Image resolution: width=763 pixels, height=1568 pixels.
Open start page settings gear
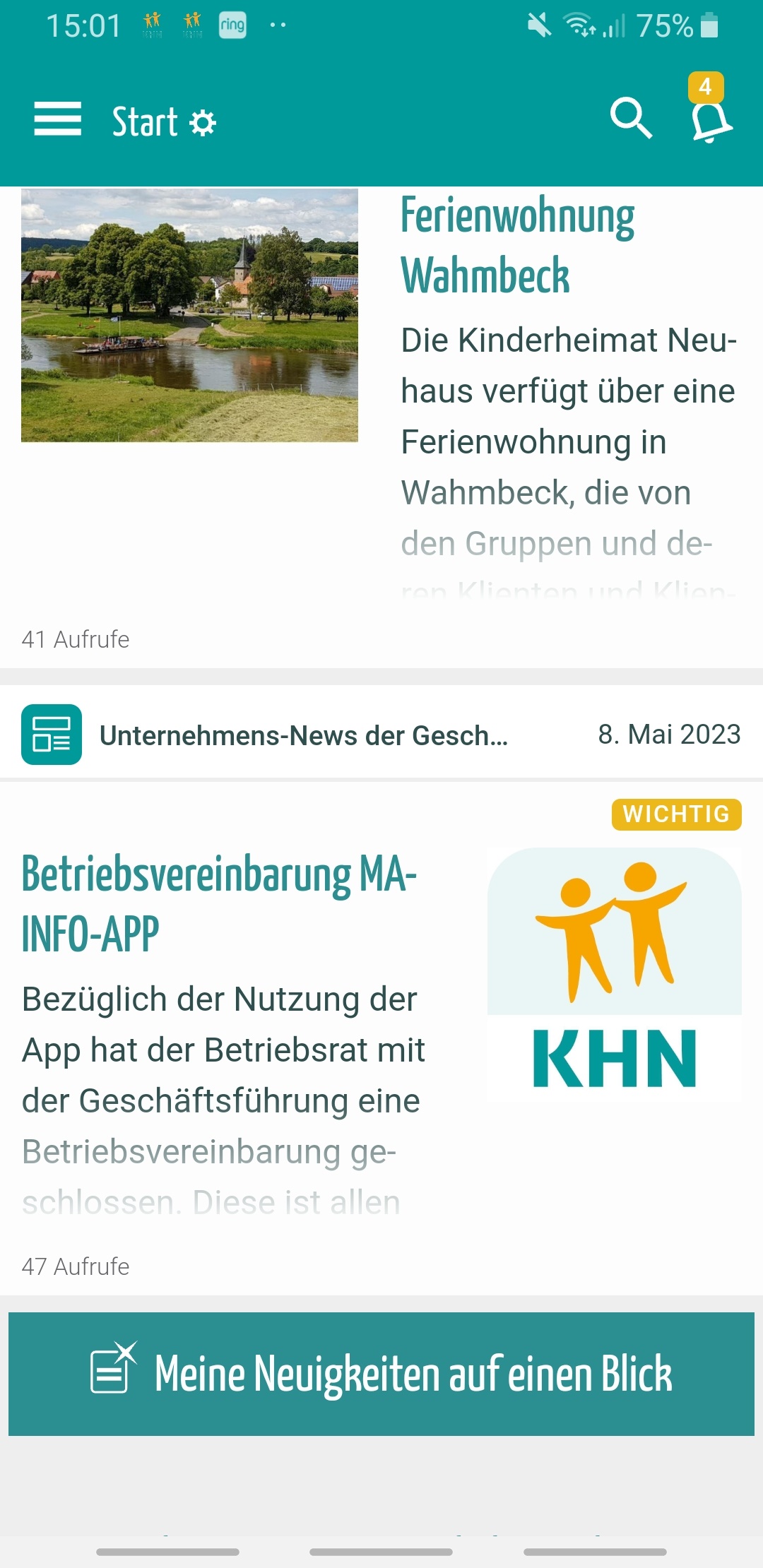(203, 123)
